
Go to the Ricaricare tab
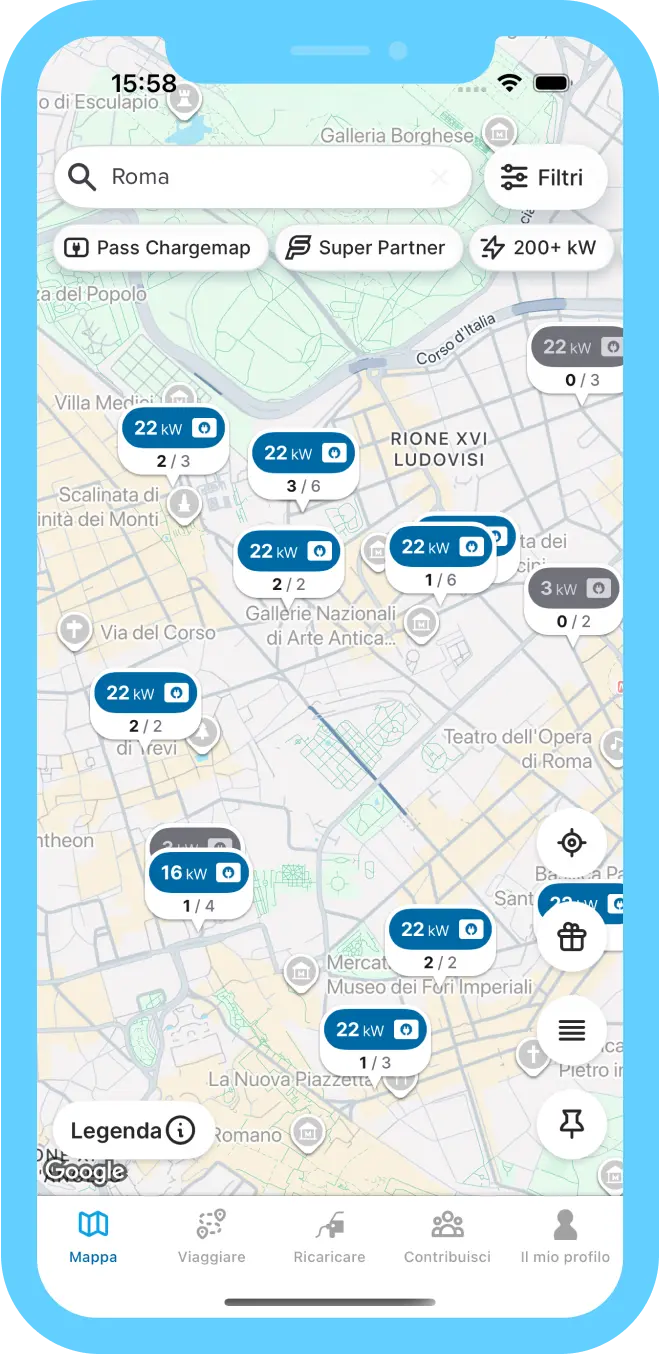(329, 1236)
